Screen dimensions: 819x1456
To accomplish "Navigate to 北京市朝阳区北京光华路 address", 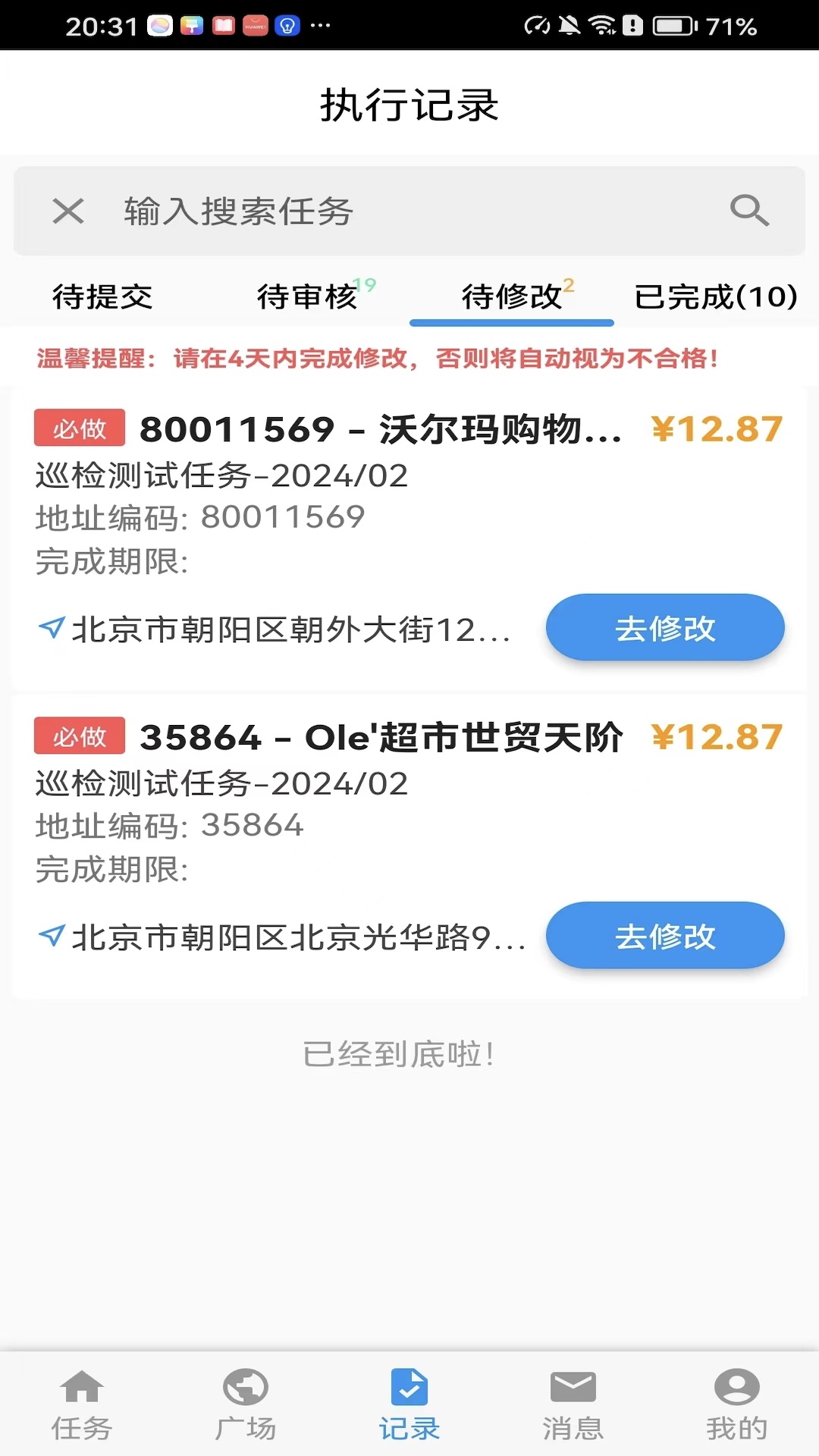I will (x=281, y=937).
